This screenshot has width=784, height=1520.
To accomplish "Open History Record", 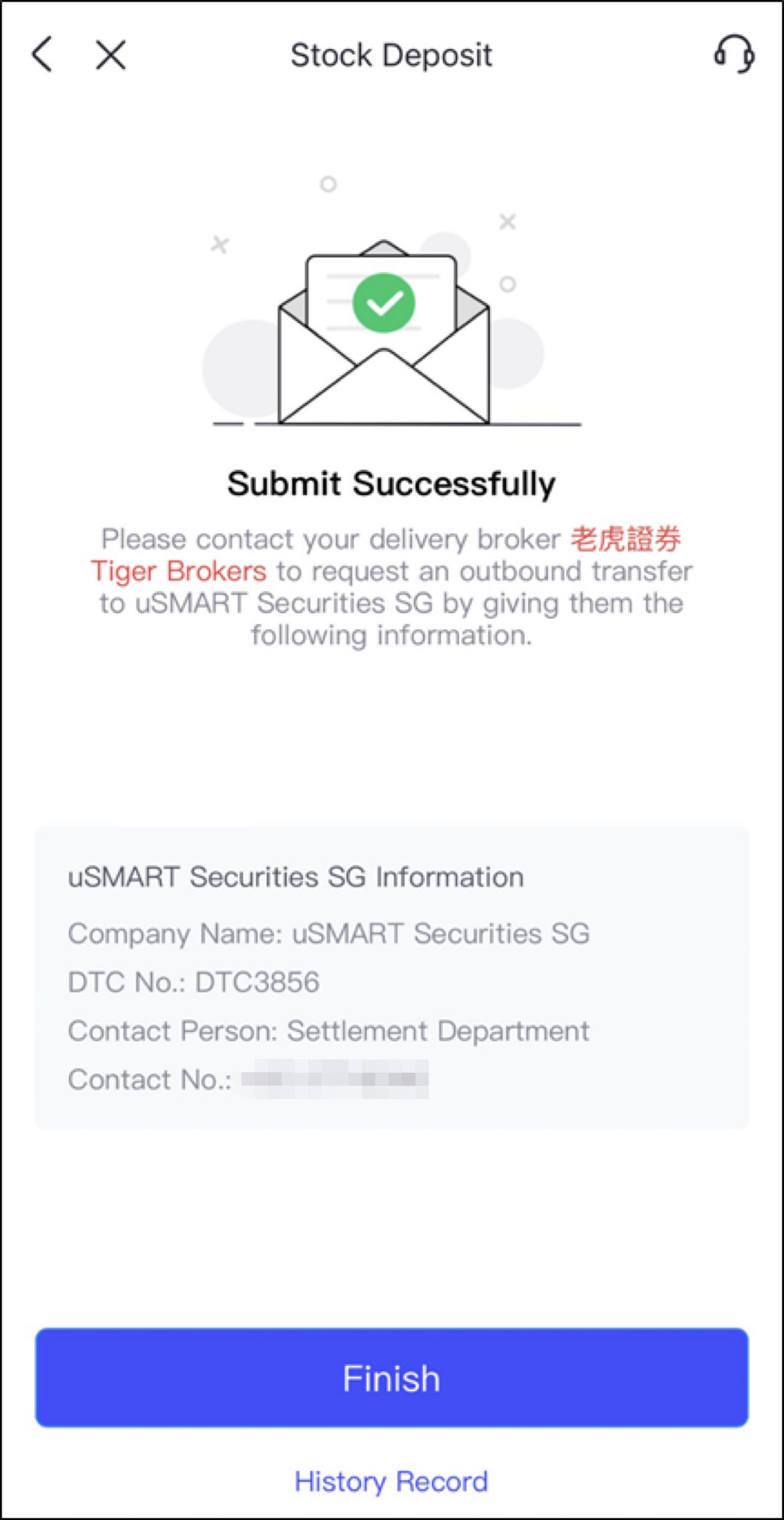I will coord(391,1481).
